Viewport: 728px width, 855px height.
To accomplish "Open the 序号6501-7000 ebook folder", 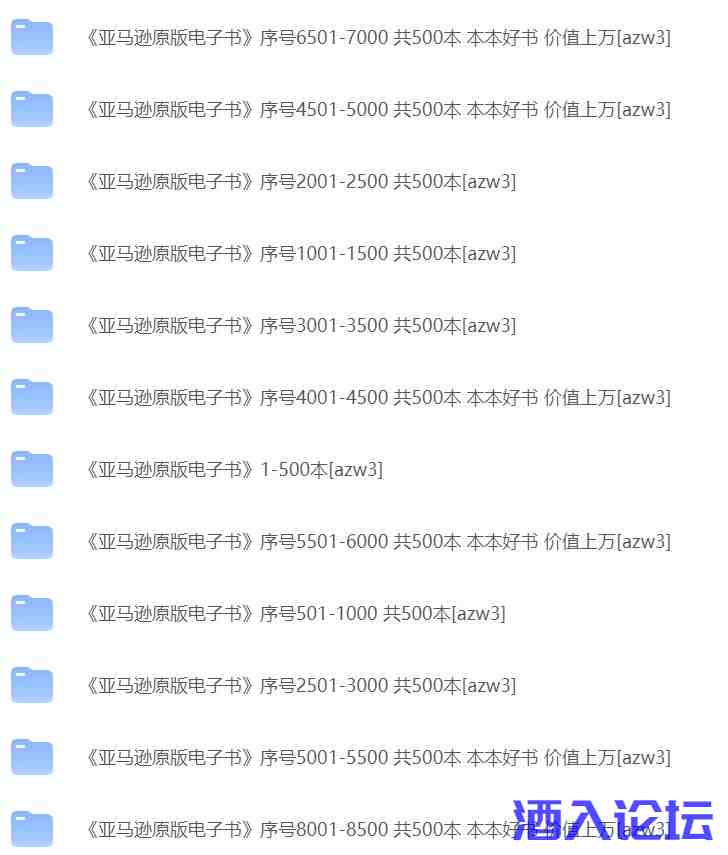I will coord(378,38).
